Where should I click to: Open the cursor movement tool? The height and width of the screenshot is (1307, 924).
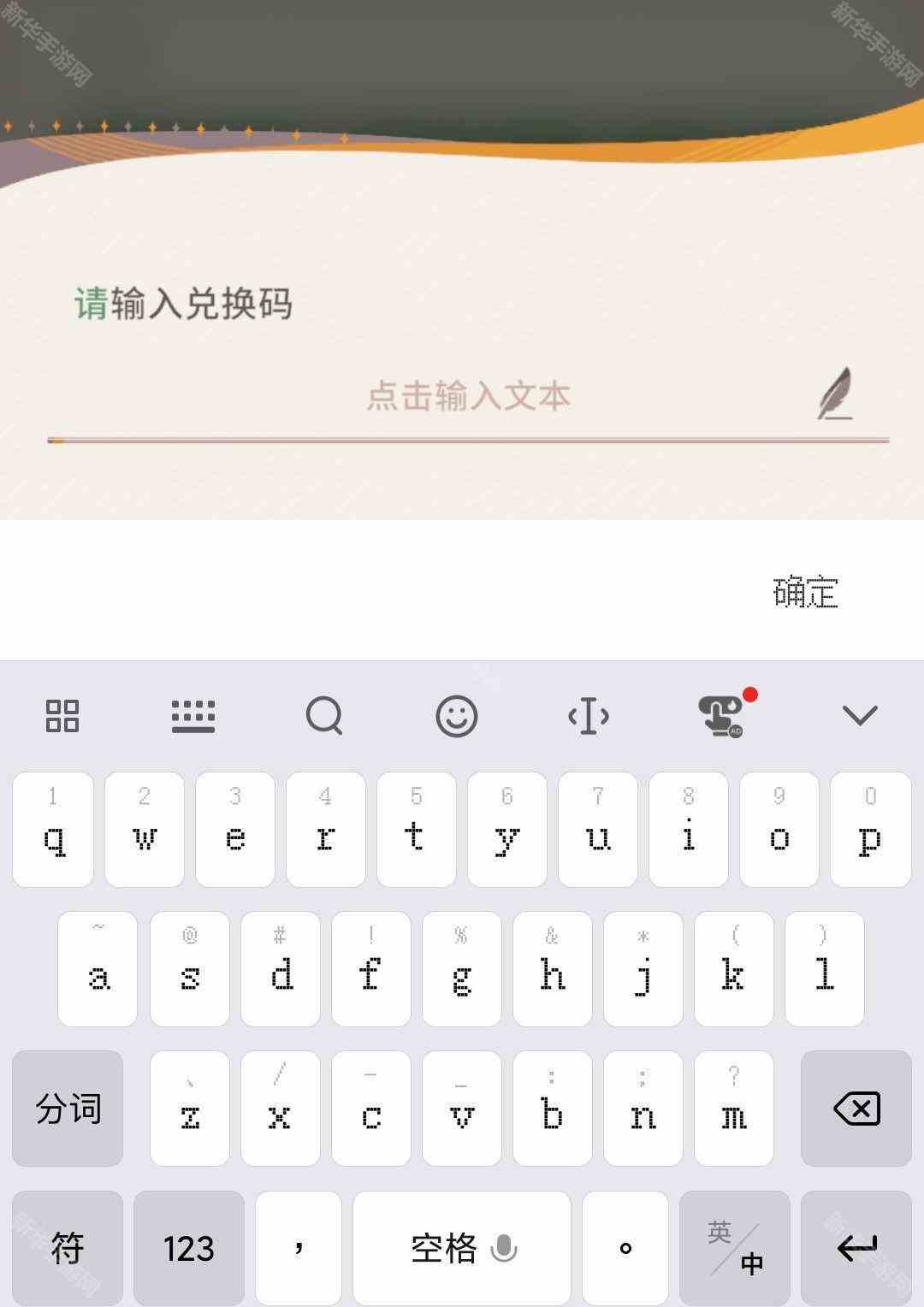tap(589, 716)
